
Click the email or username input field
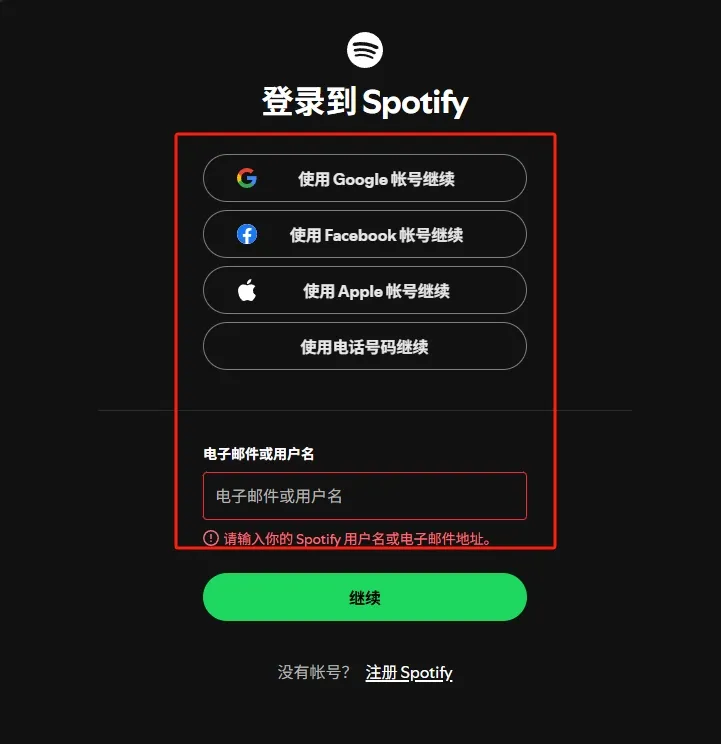(x=364, y=495)
